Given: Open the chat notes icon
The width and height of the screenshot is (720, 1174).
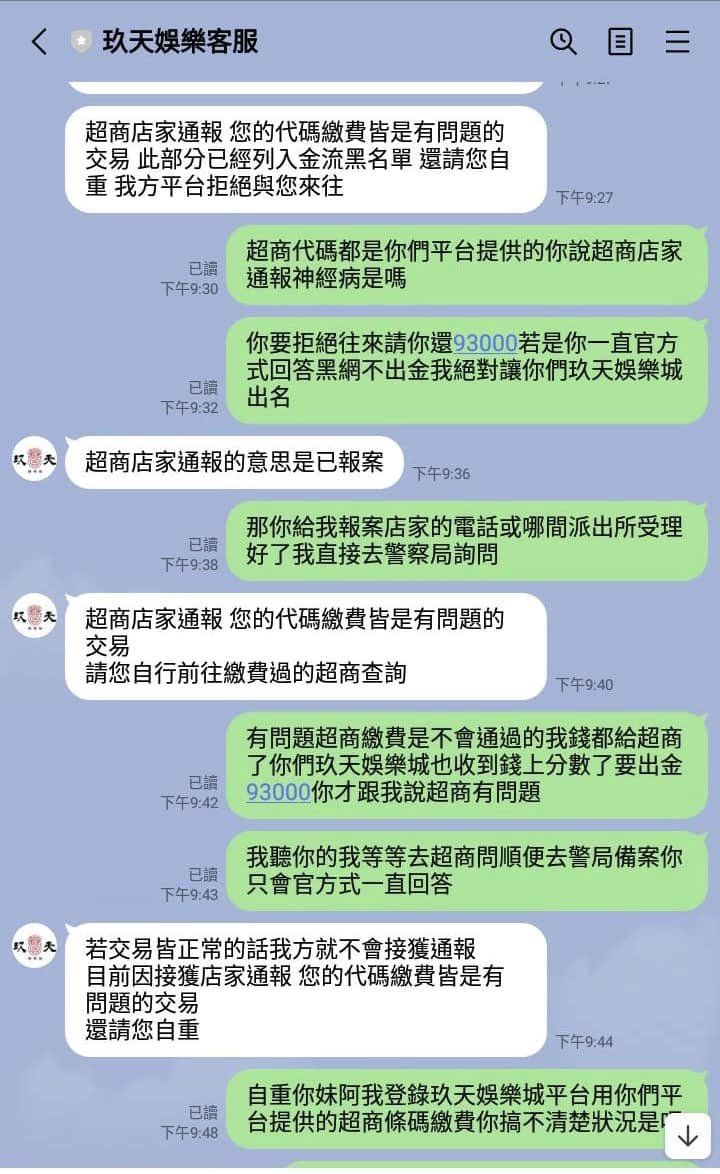Looking at the screenshot, I should (x=620, y=42).
